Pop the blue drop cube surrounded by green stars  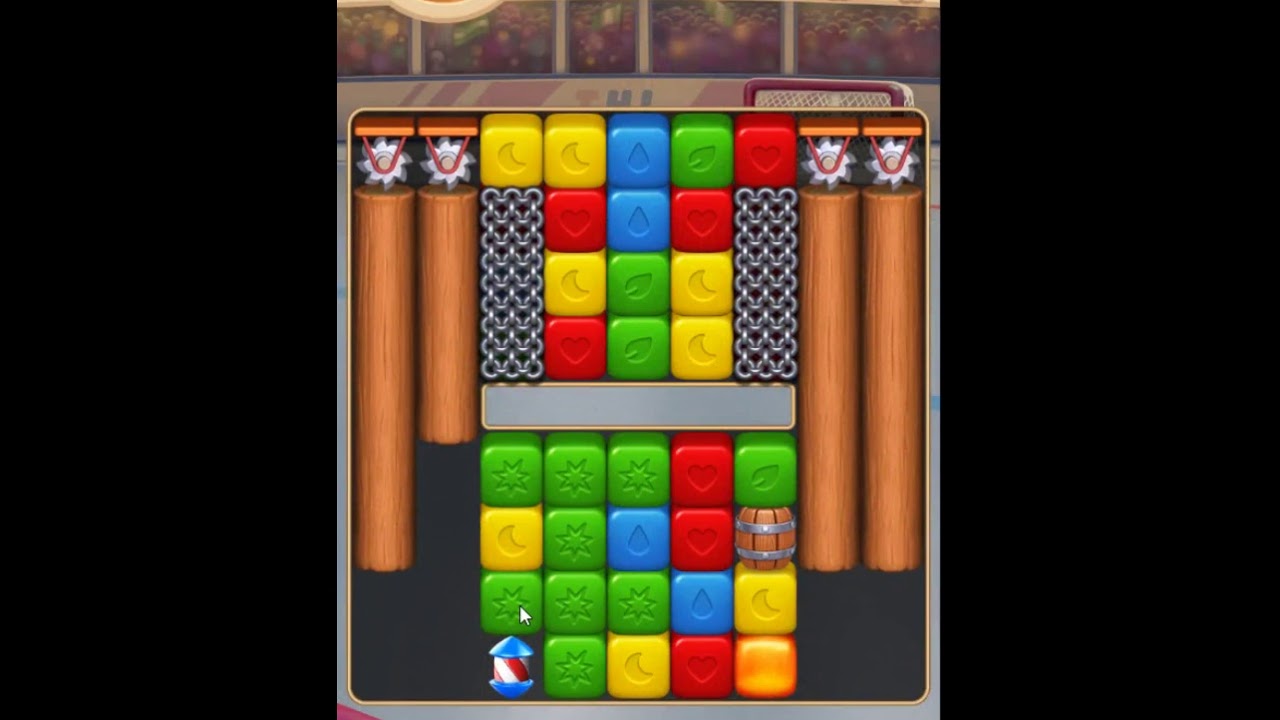tap(639, 537)
